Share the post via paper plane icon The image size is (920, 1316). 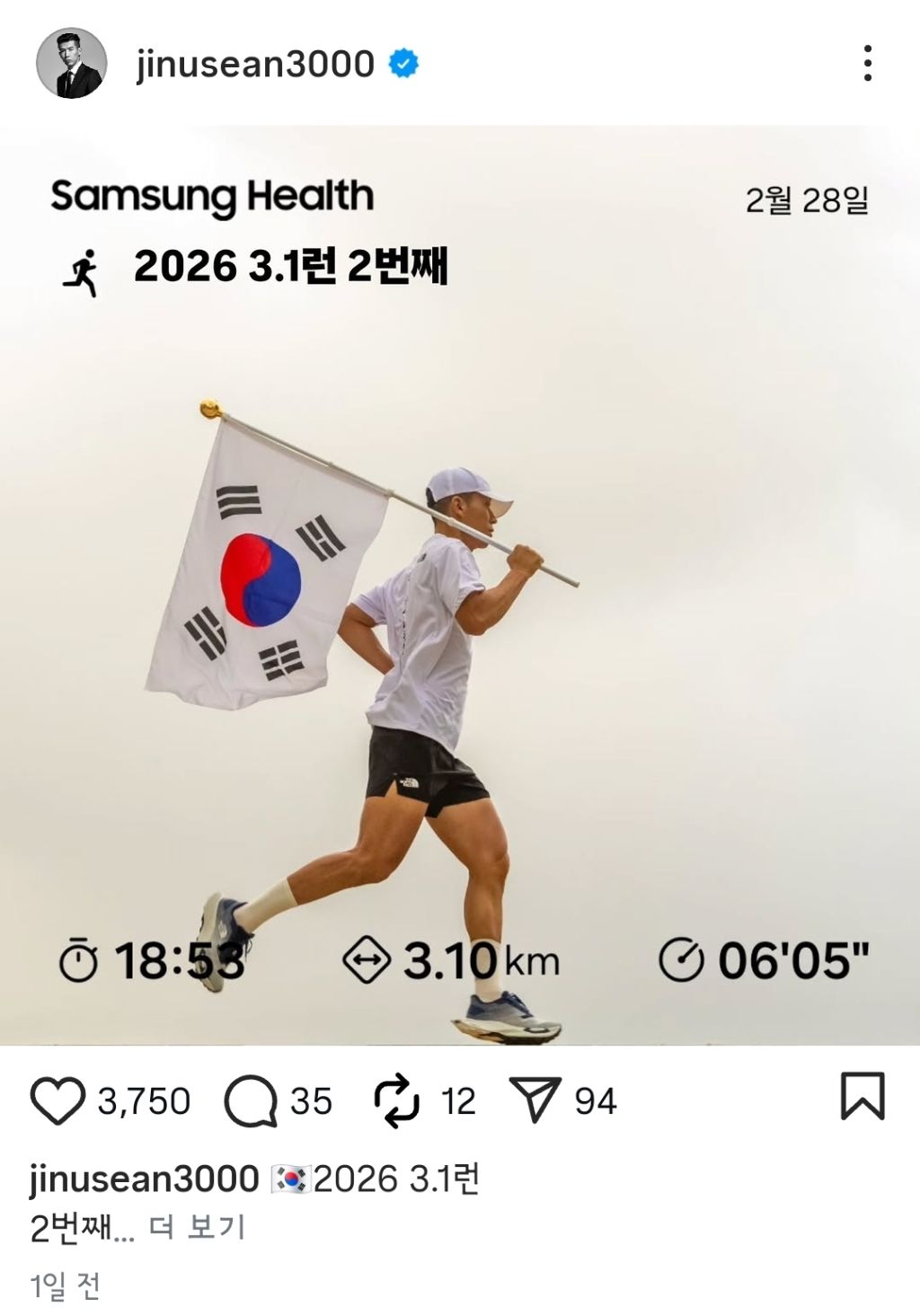[x=535, y=1100]
